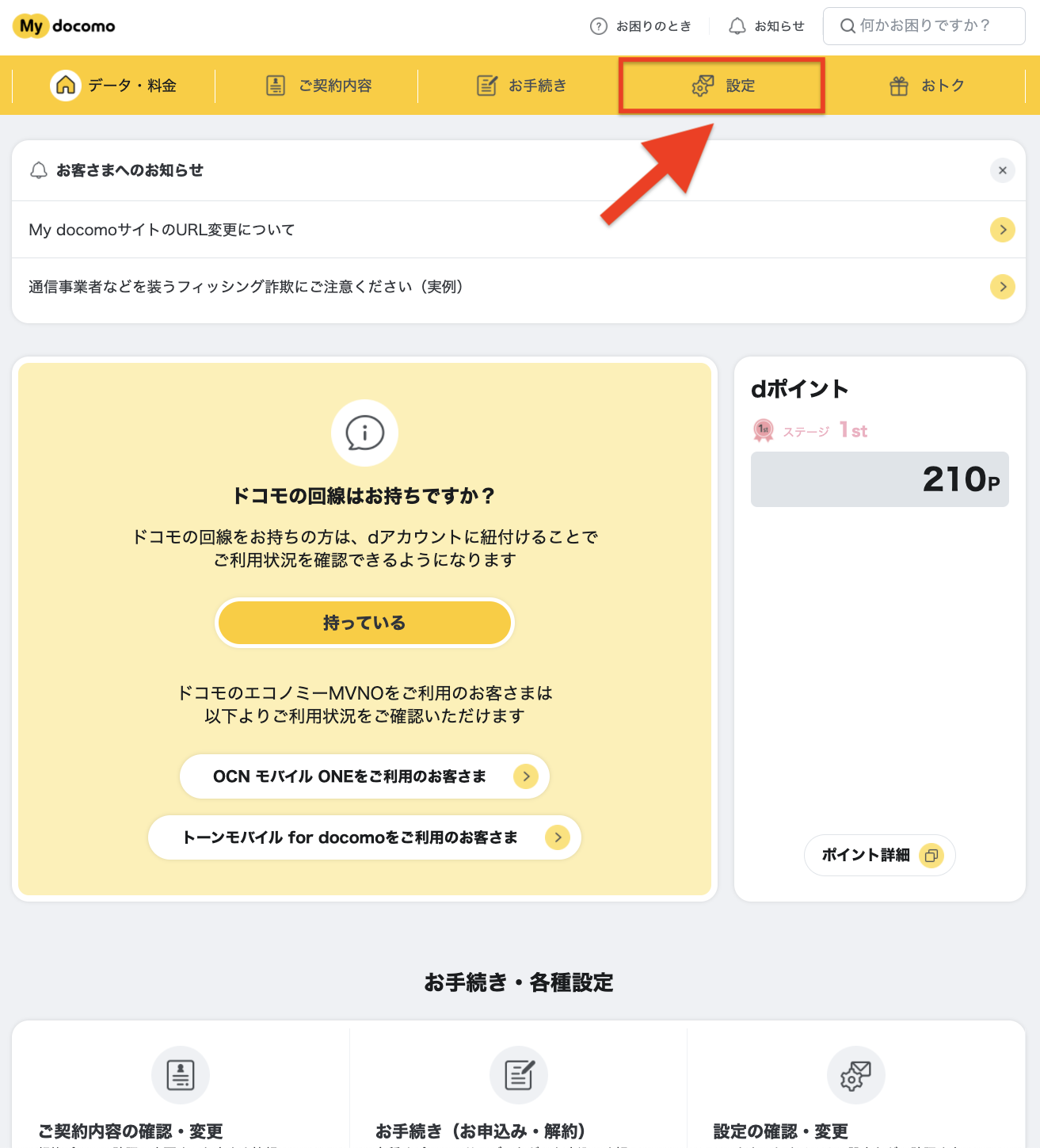Open OCN モバイル ONE customer link

pyautogui.click(x=364, y=776)
